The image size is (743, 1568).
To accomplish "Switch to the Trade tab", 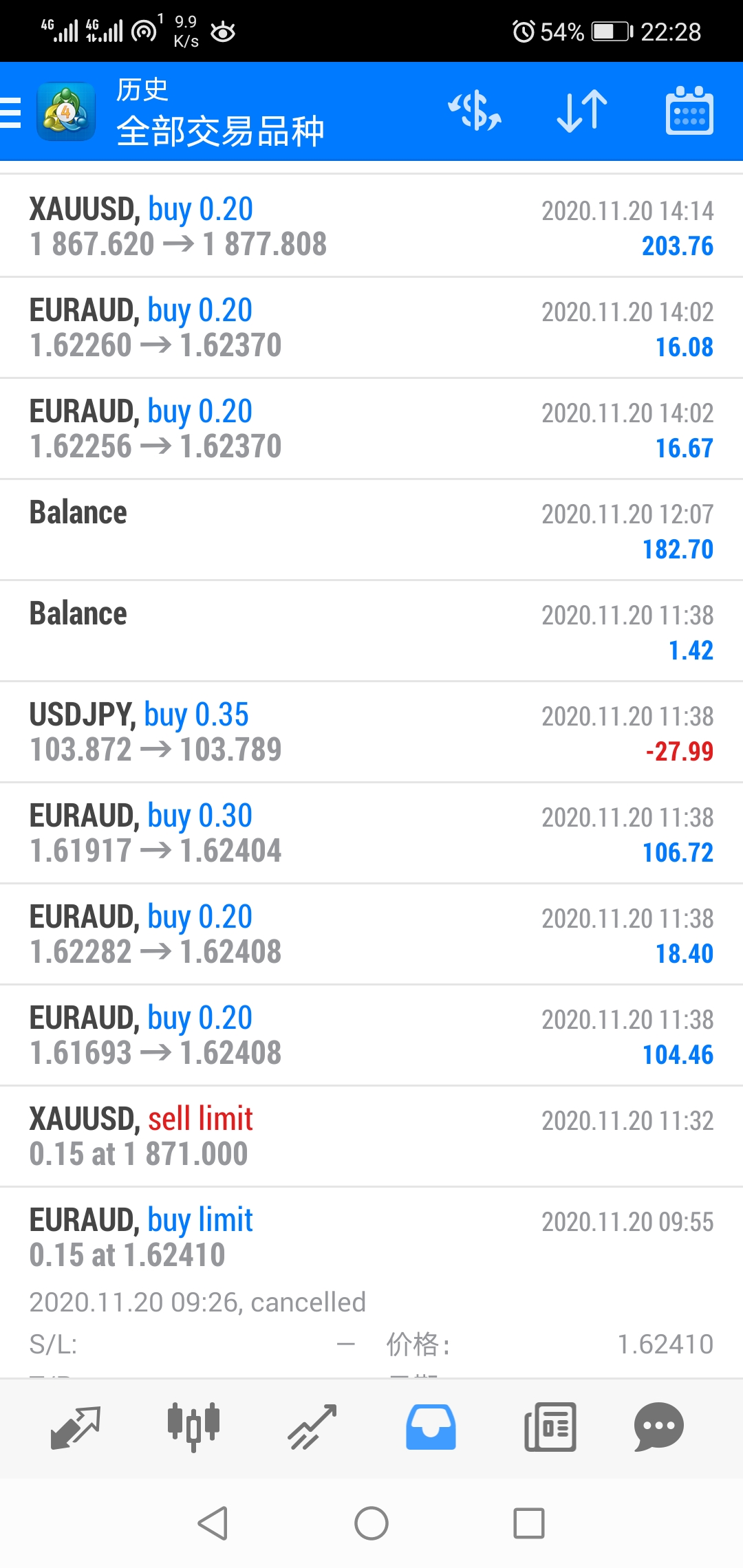I will point(312,1428).
